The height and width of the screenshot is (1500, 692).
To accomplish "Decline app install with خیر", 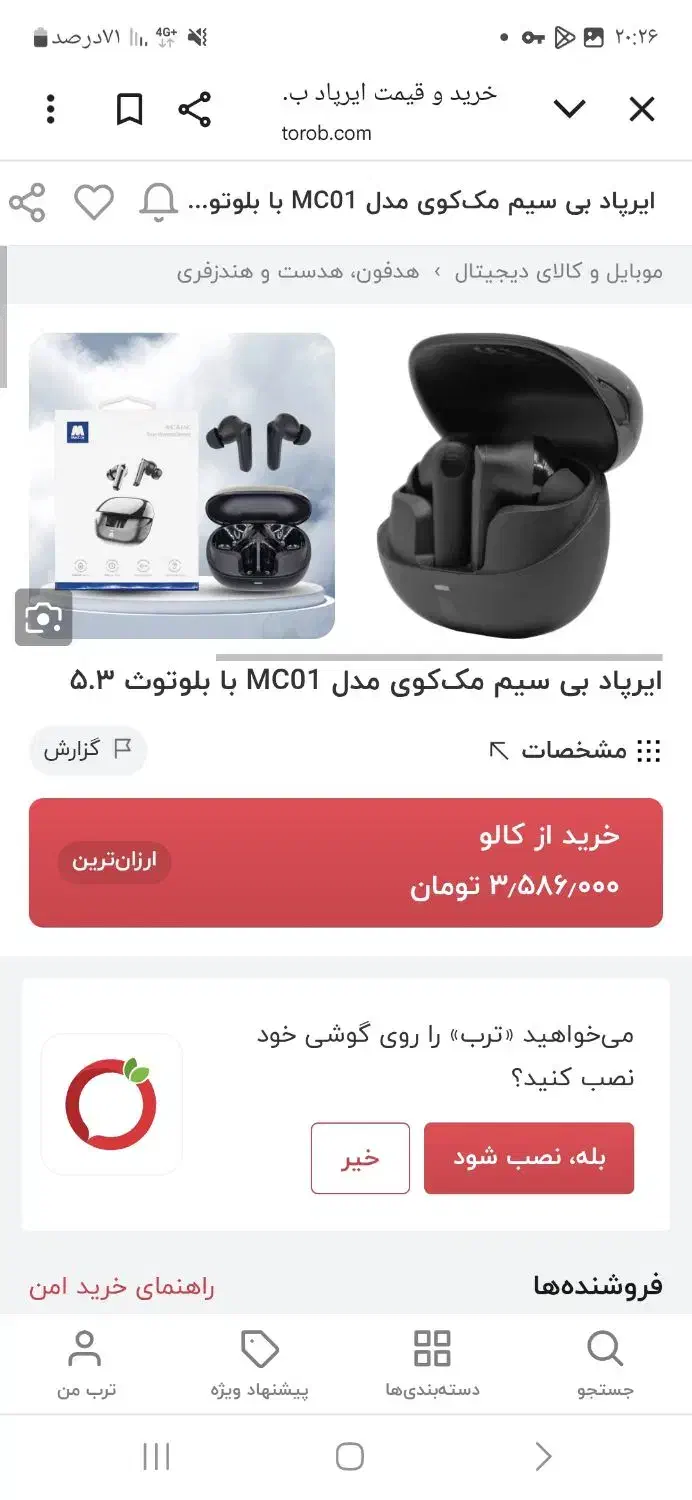I will pyautogui.click(x=360, y=1158).
